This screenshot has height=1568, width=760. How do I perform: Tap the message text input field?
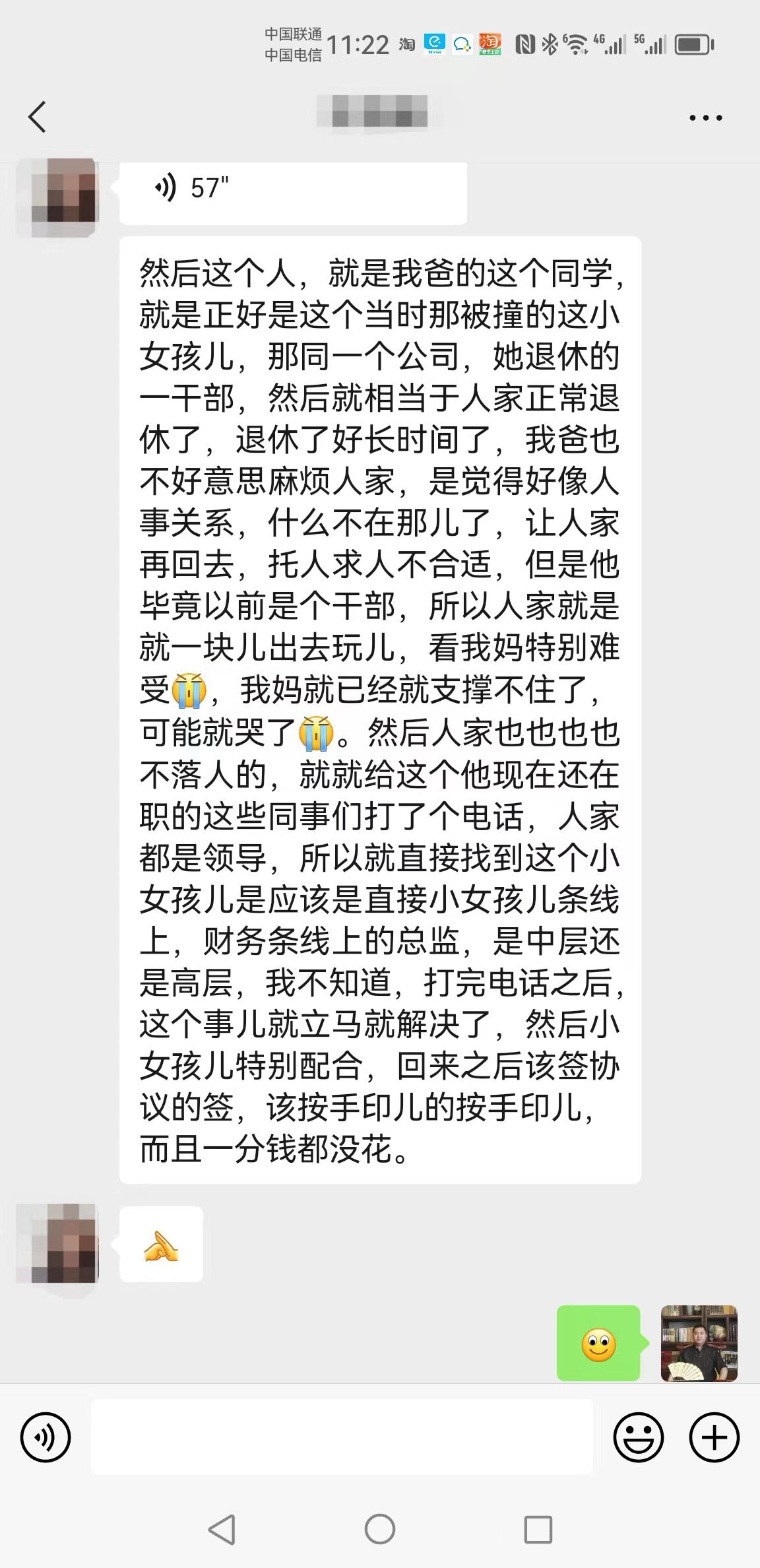(x=341, y=1436)
